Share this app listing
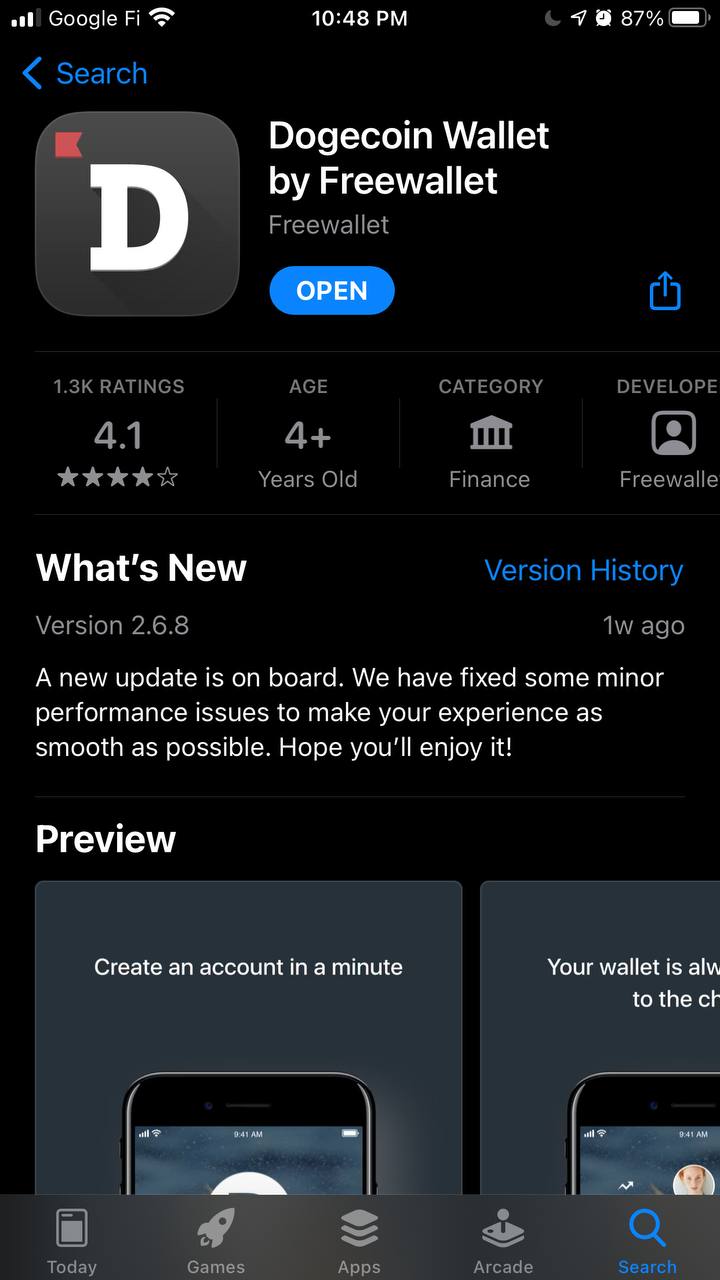This screenshot has height=1280, width=720. [665, 291]
